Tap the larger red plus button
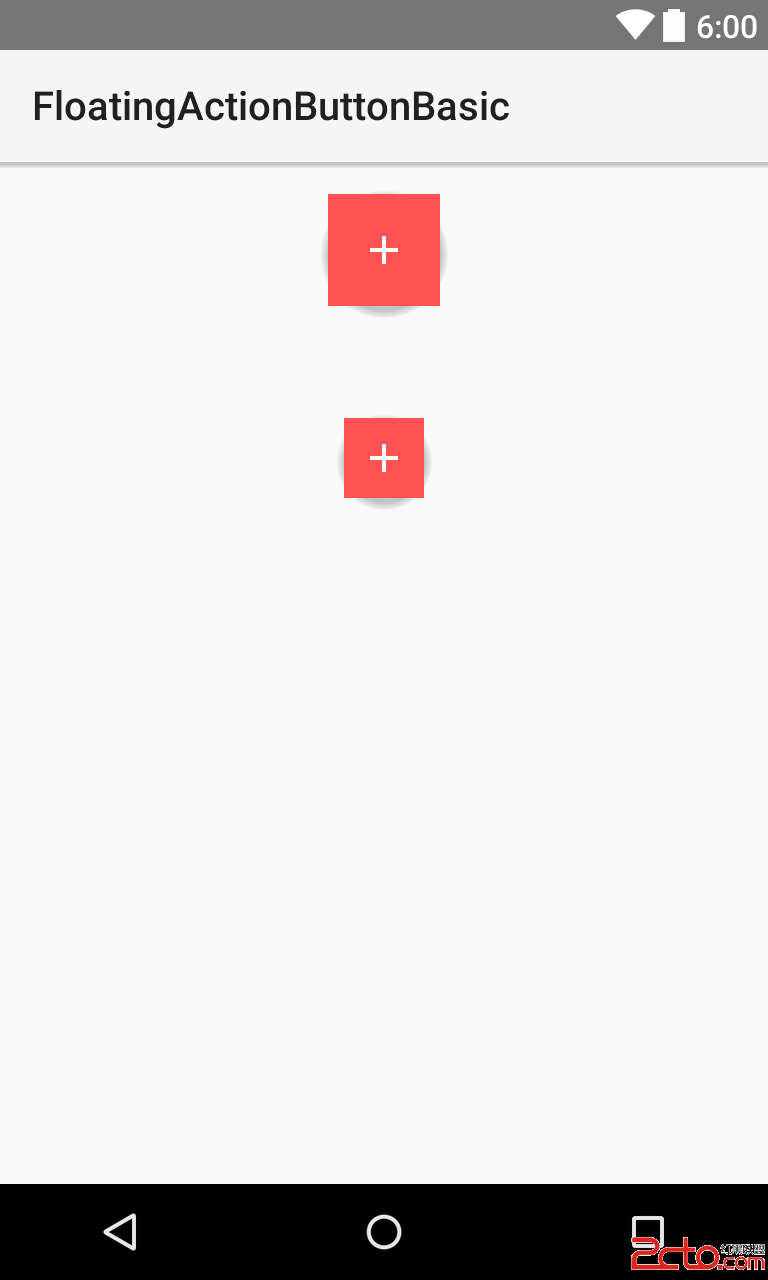768x1280 pixels. (384, 250)
